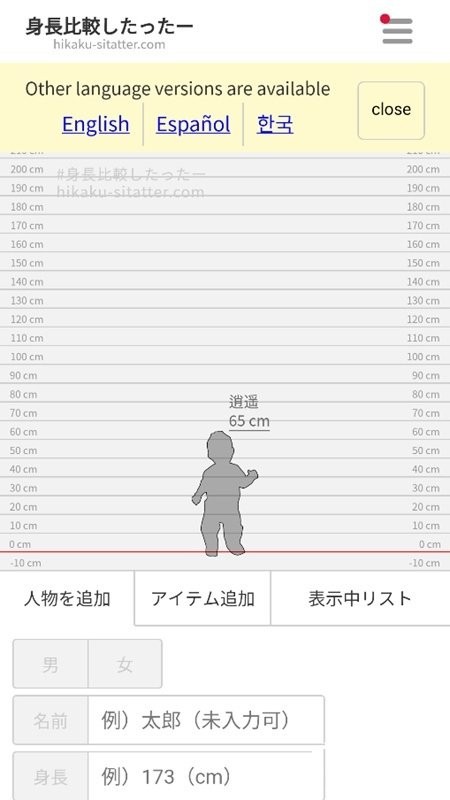Open the Español version link

193,124
